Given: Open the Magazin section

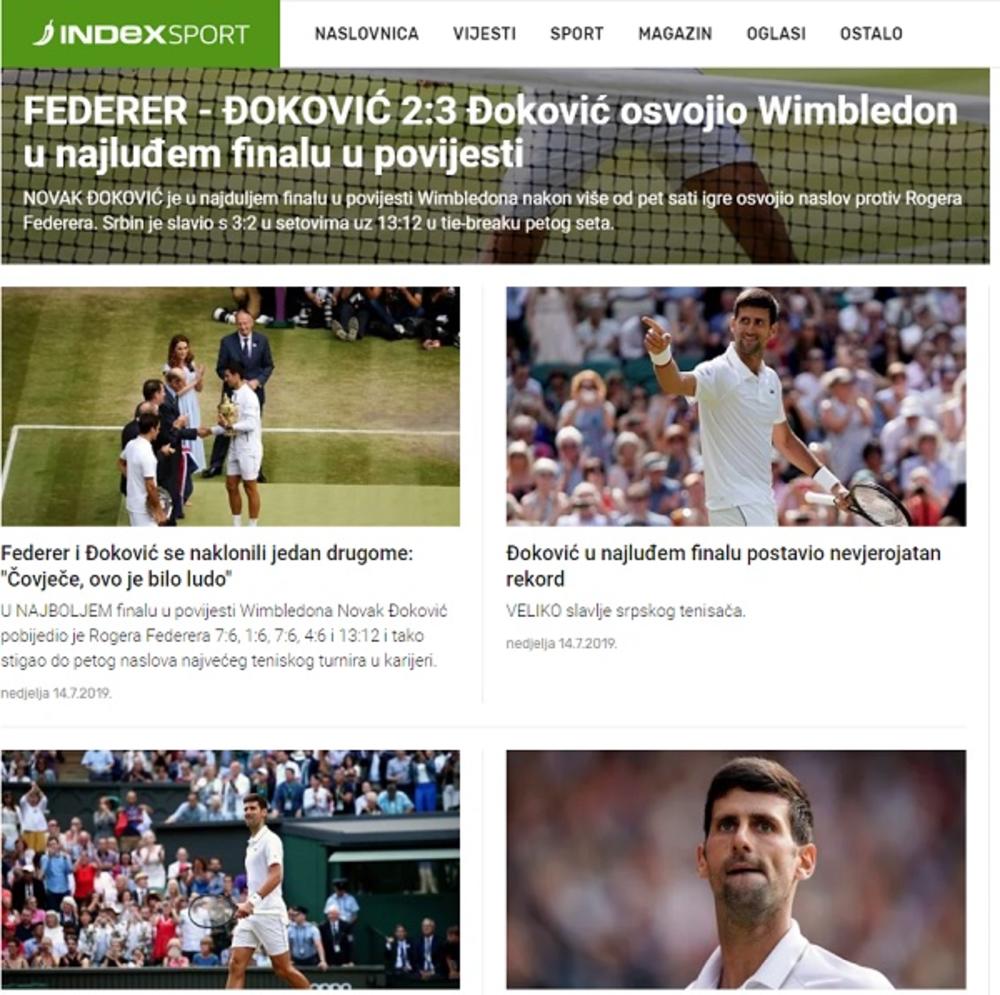Looking at the screenshot, I should 675,34.
